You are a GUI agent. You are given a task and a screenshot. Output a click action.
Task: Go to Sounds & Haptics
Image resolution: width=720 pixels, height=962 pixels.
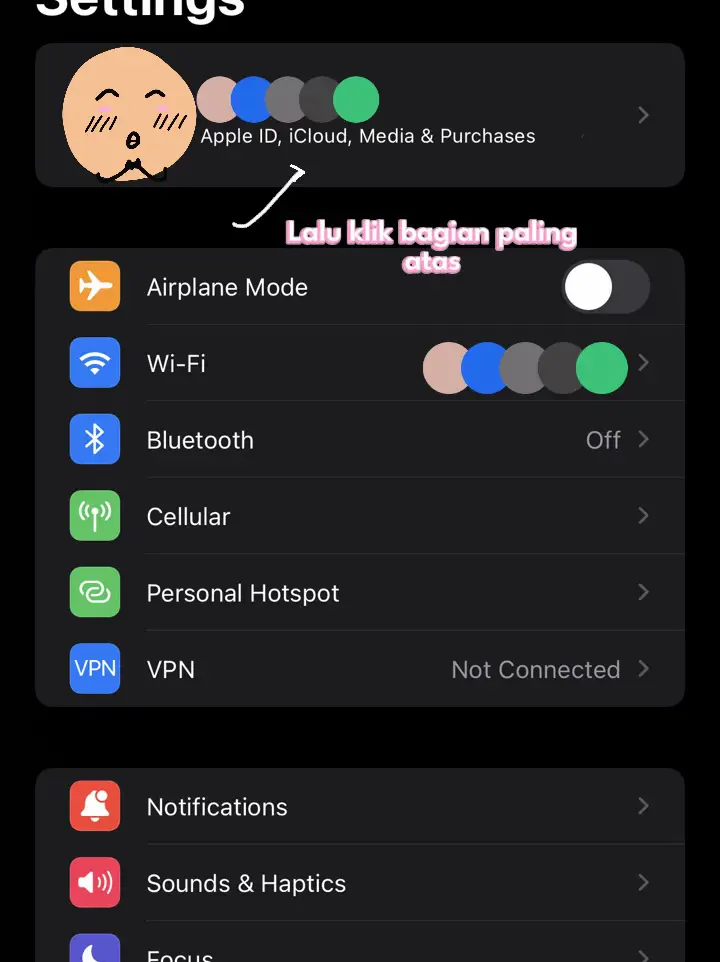coord(246,884)
